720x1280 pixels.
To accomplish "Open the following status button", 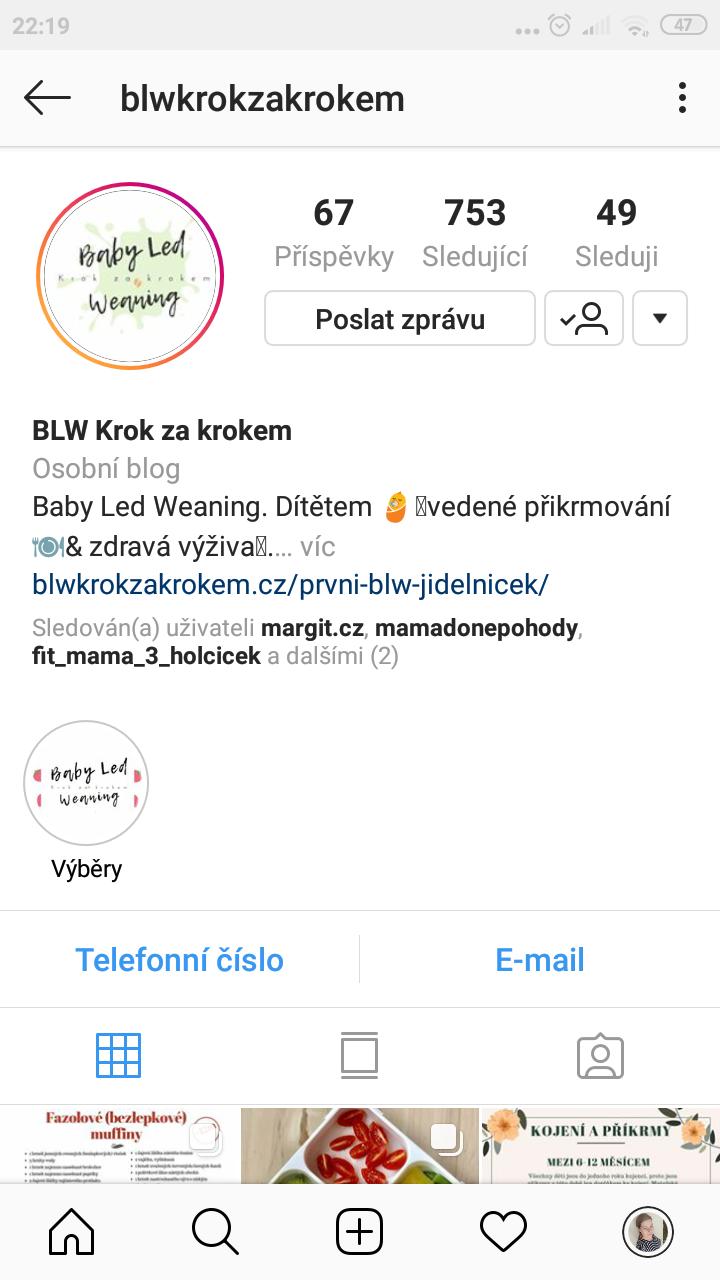I will [584, 319].
